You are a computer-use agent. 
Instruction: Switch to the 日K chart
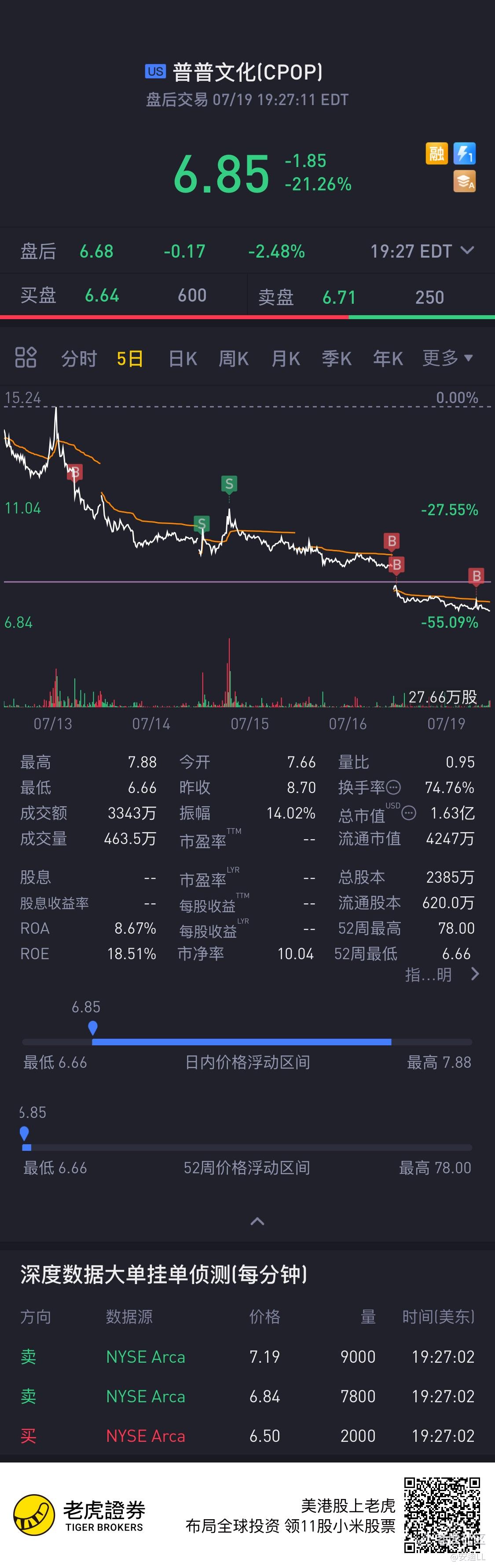click(x=182, y=359)
